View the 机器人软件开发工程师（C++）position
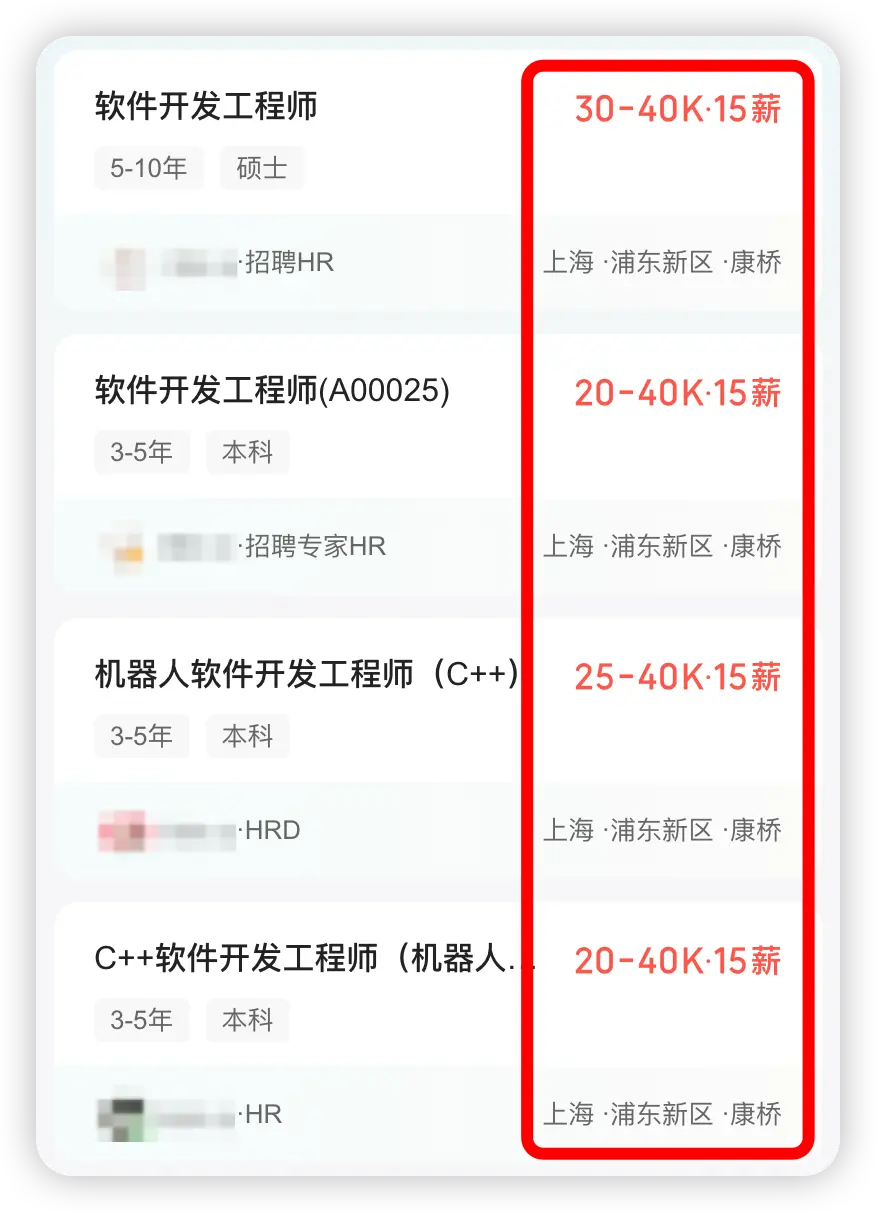Viewport: 876px width, 1212px height. [x=306, y=675]
